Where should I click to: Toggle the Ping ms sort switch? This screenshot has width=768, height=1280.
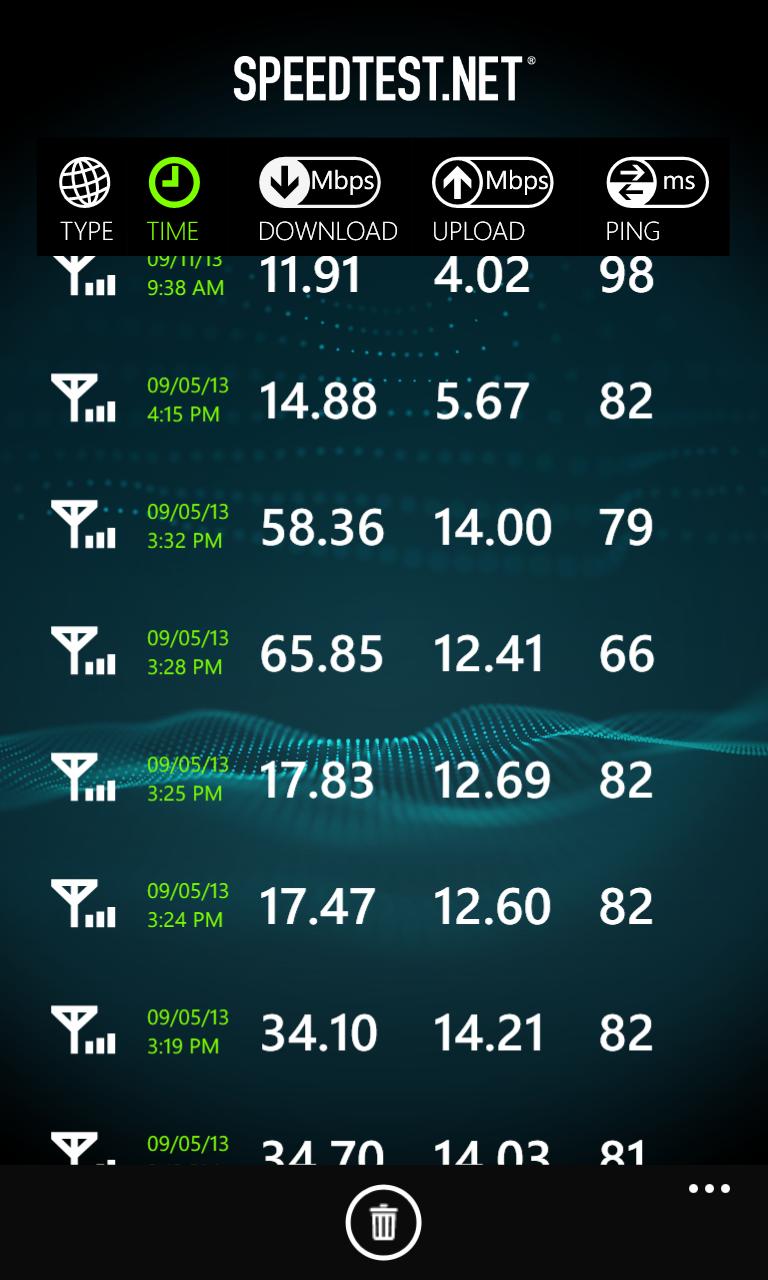tap(657, 183)
